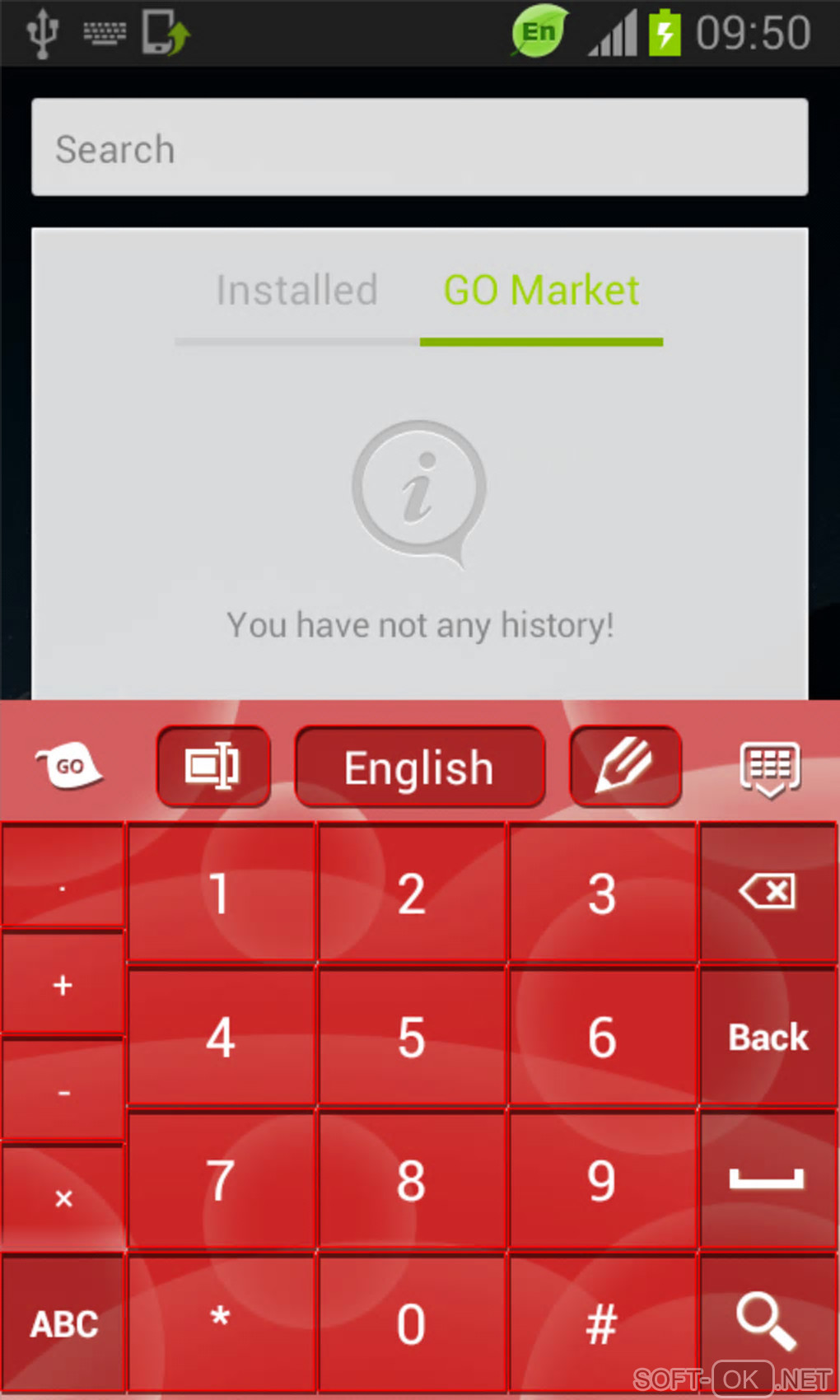Enter digit 5 on the keypad
Viewport: 840px width, 1400px height.
tap(412, 1038)
